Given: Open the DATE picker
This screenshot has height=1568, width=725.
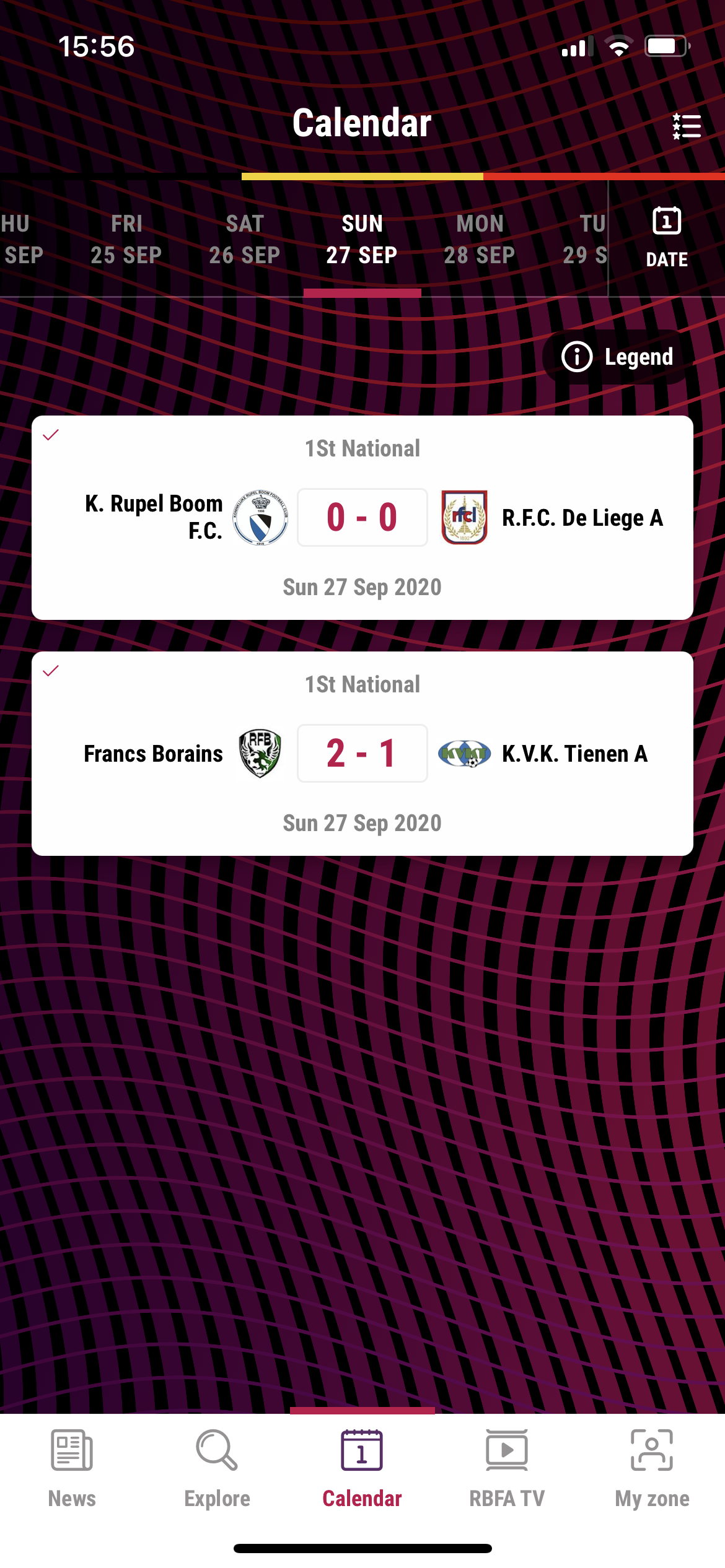Looking at the screenshot, I should point(667,238).
